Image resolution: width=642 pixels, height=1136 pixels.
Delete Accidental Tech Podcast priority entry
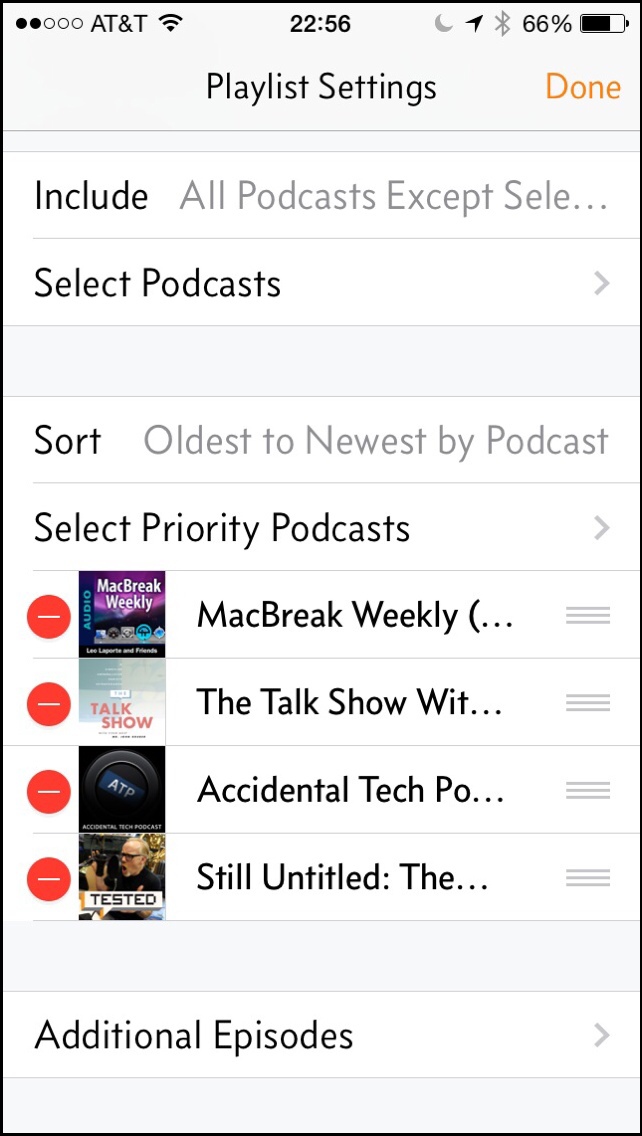tap(49, 791)
